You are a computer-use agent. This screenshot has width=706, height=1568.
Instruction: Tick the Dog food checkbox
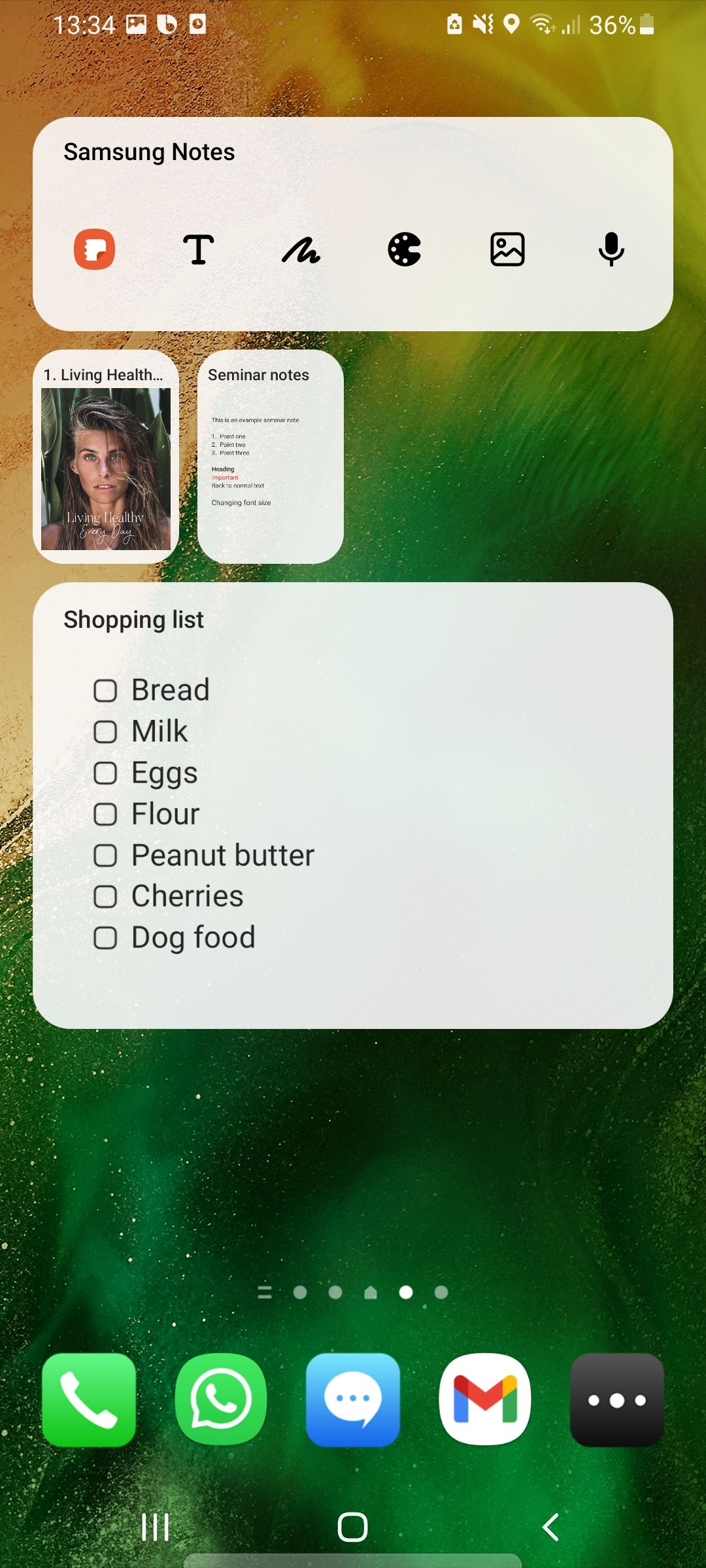click(x=105, y=938)
